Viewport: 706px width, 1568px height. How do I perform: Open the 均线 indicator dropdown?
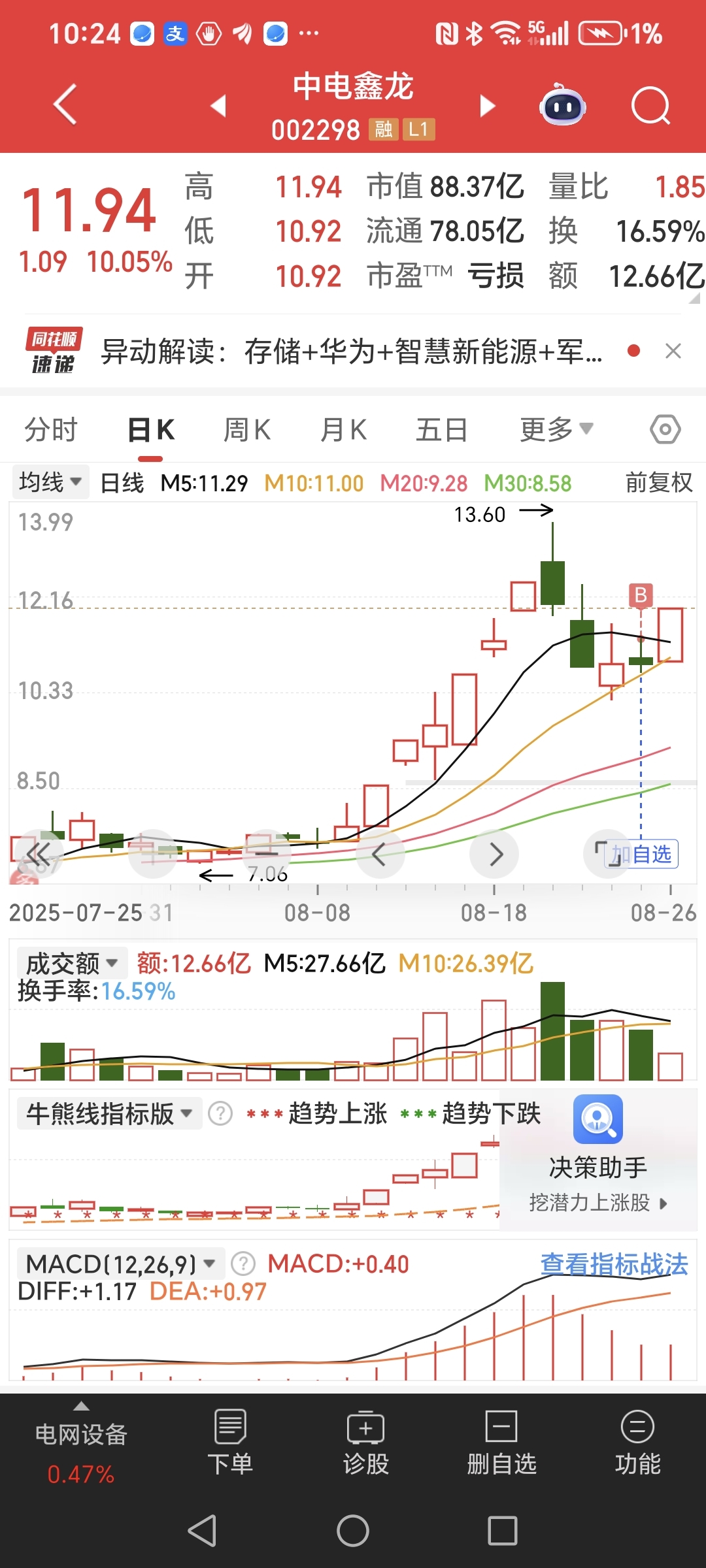[x=50, y=482]
